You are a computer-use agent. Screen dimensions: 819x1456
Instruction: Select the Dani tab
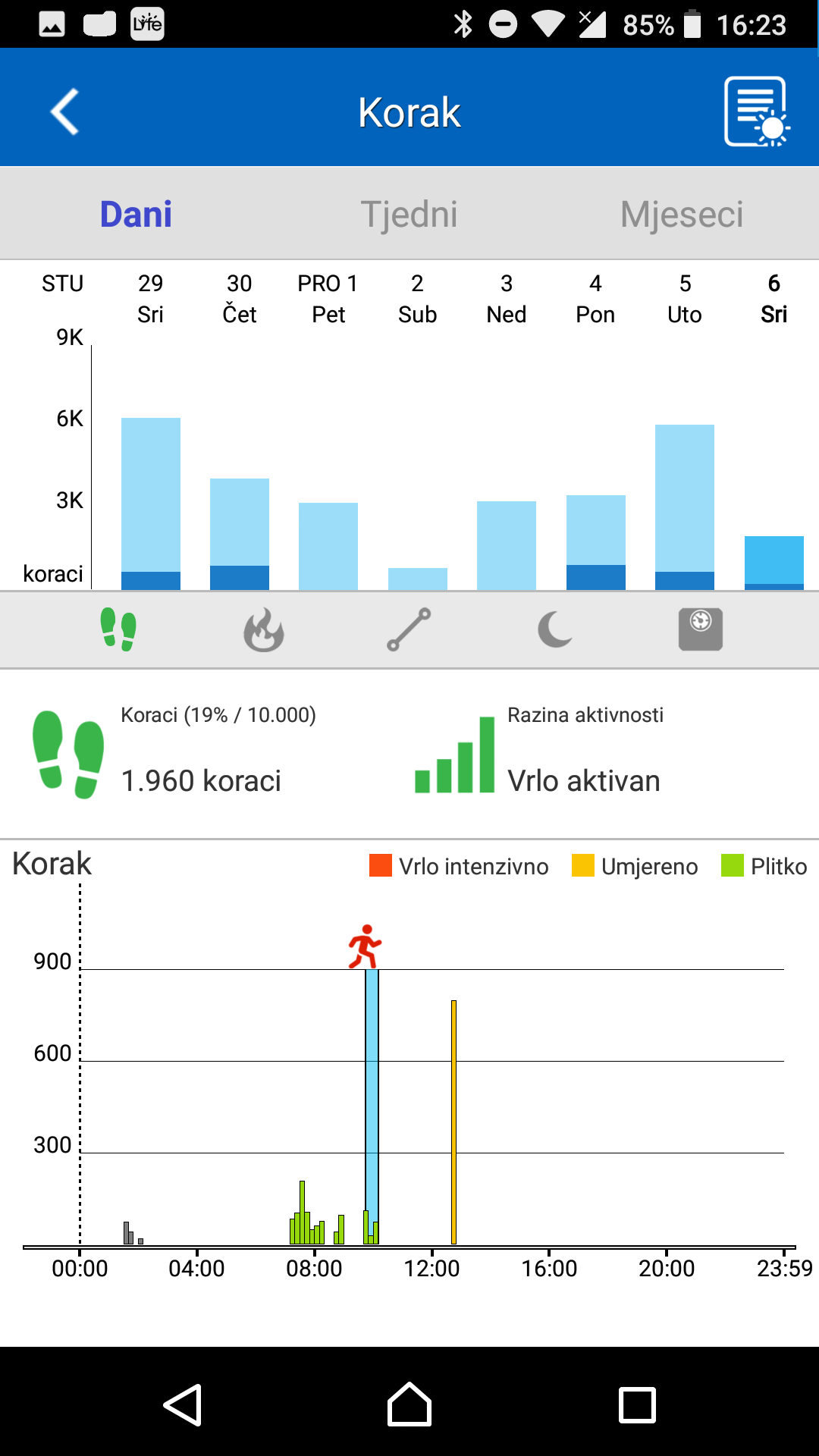136,214
